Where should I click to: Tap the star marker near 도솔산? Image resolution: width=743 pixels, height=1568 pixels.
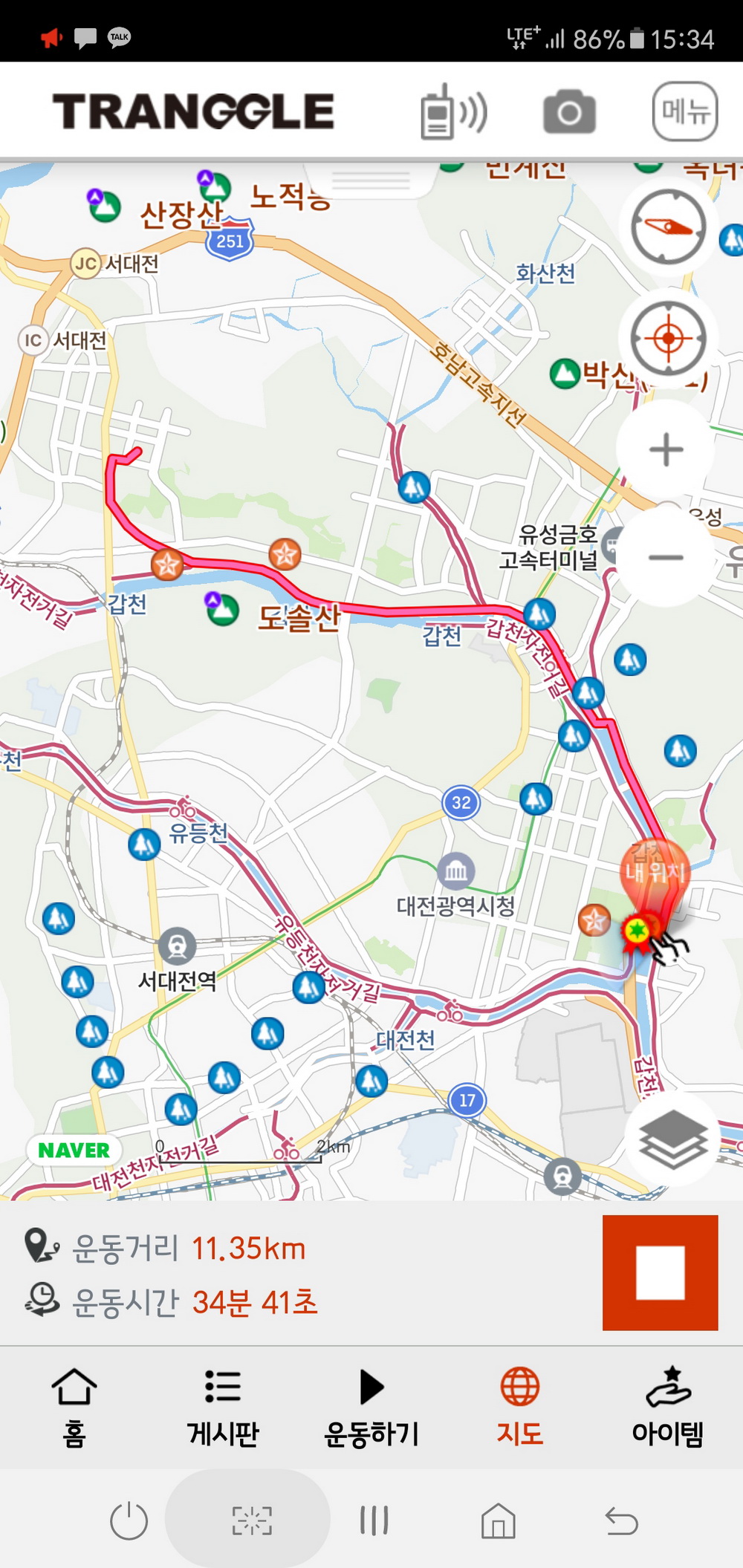(285, 554)
